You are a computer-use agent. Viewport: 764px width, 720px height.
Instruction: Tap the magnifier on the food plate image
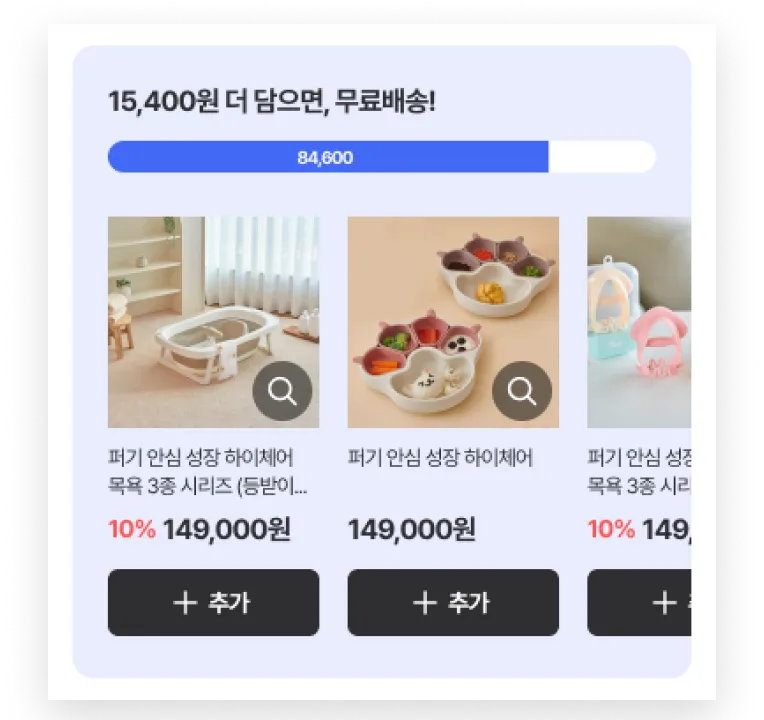[522, 391]
